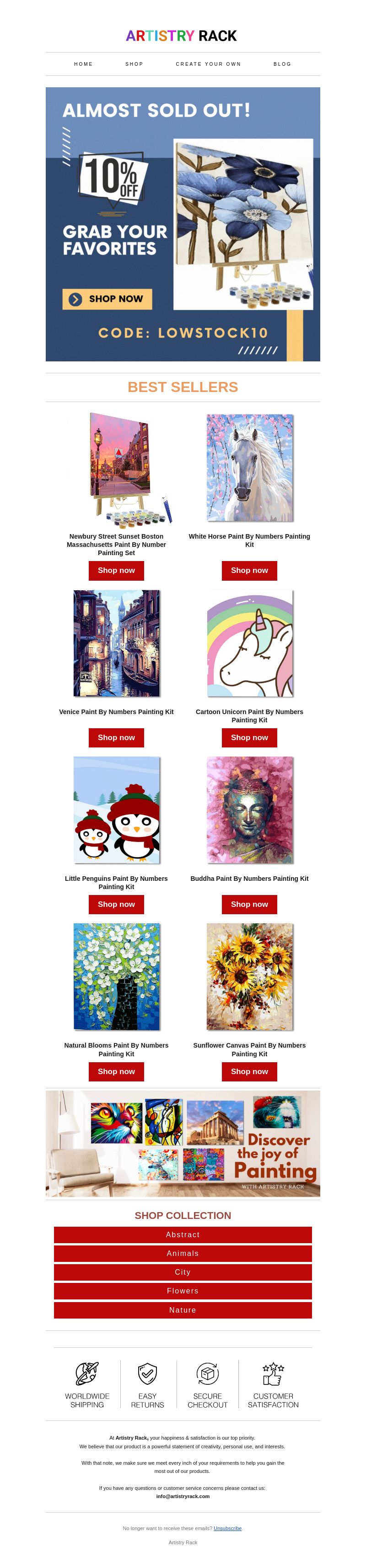This screenshot has width=366, height=1568.
Task: View the Flowers collection
Action: coord(183,1291)
